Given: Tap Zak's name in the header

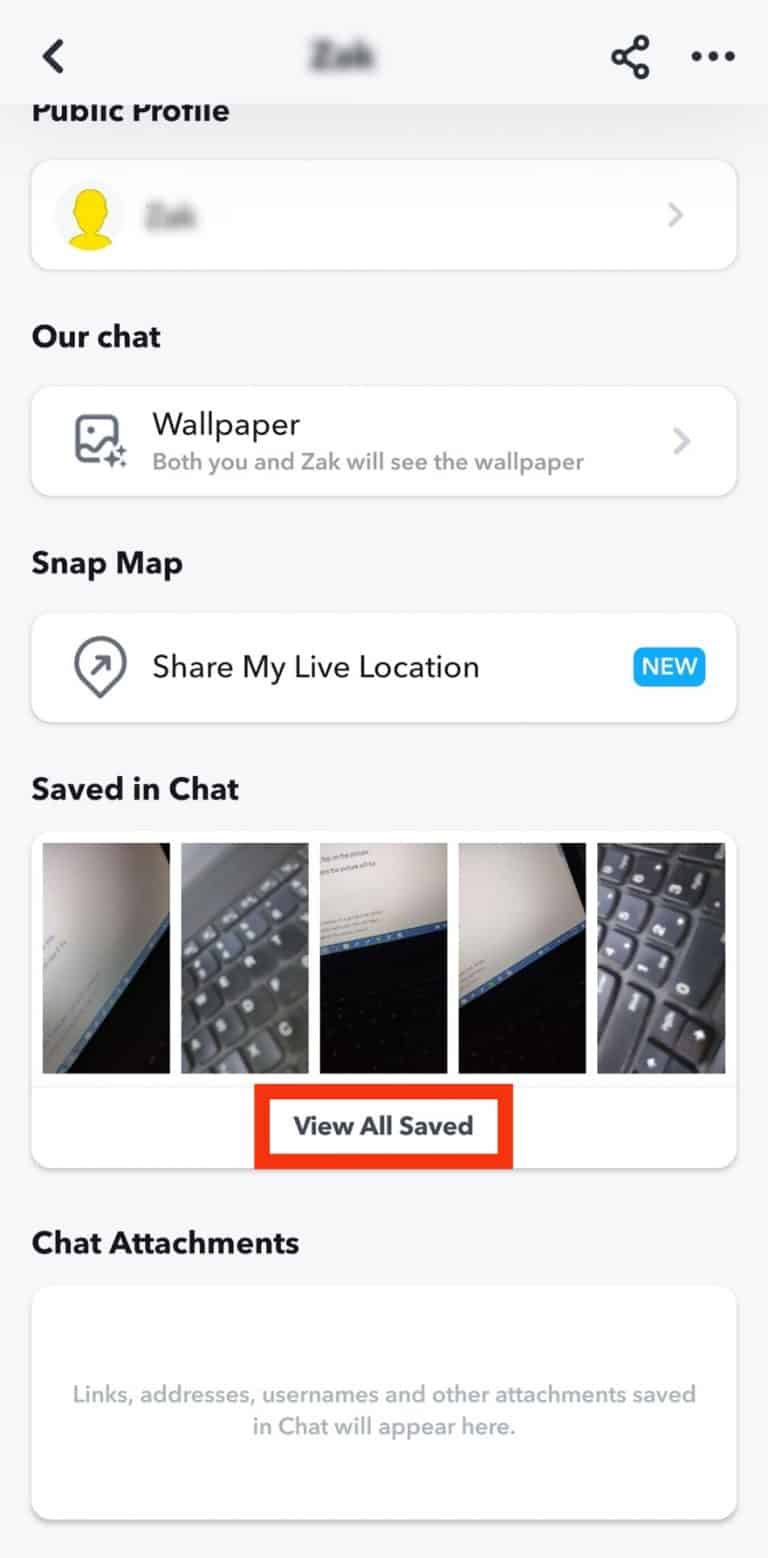Looking at the screenshot, I should coord(343,56).
